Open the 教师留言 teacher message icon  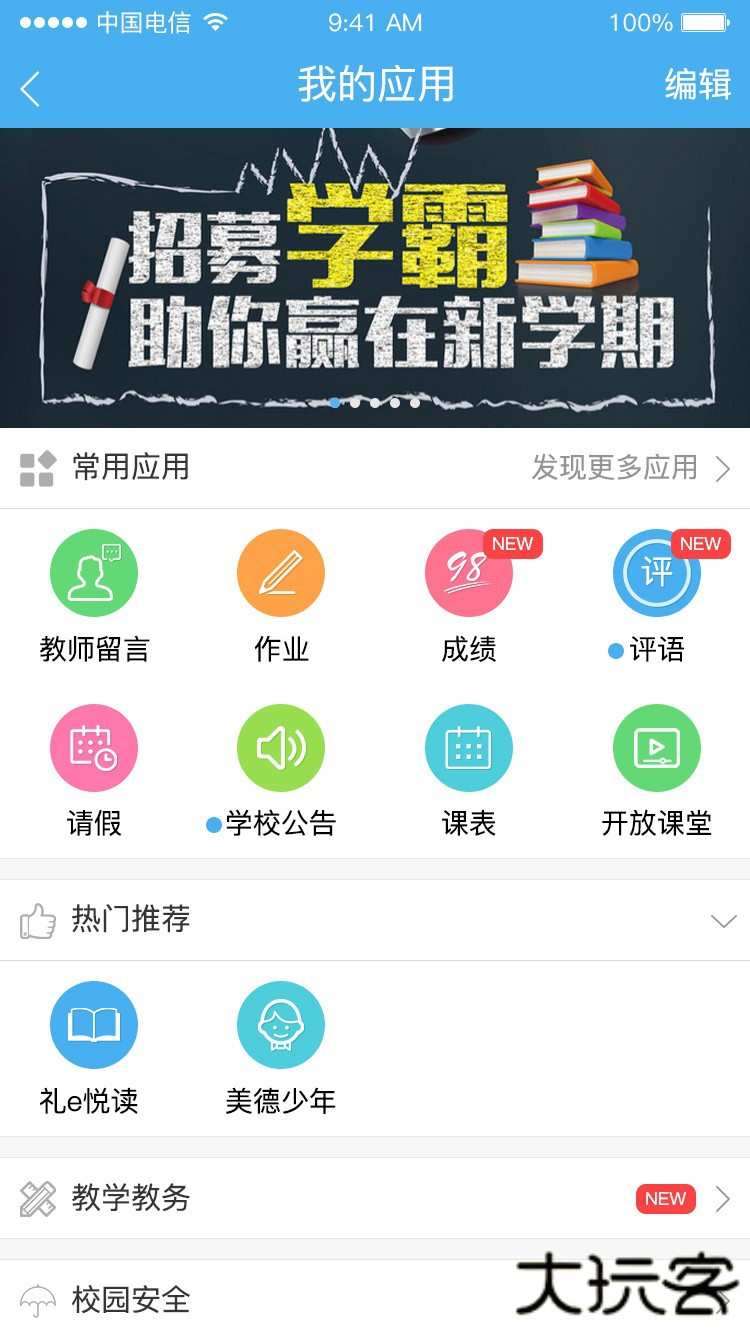[x=94, y=572]
